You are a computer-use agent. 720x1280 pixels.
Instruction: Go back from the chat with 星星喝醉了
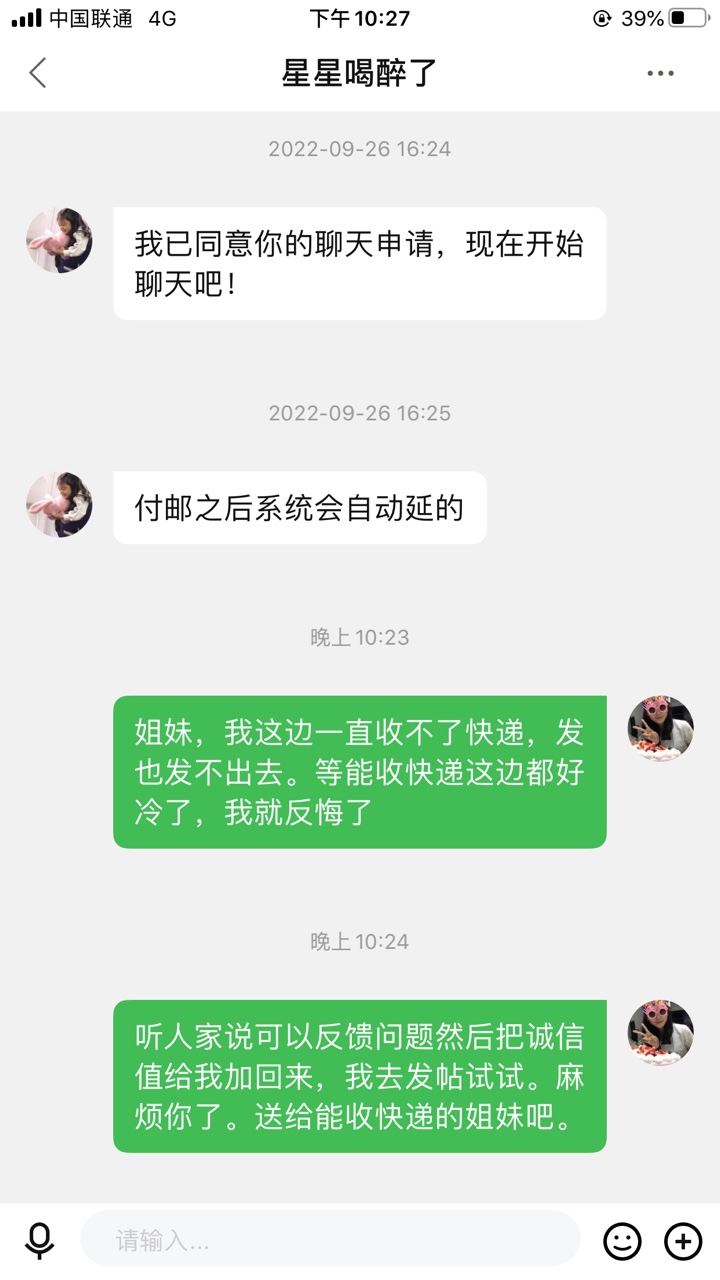tap(38, 73)
